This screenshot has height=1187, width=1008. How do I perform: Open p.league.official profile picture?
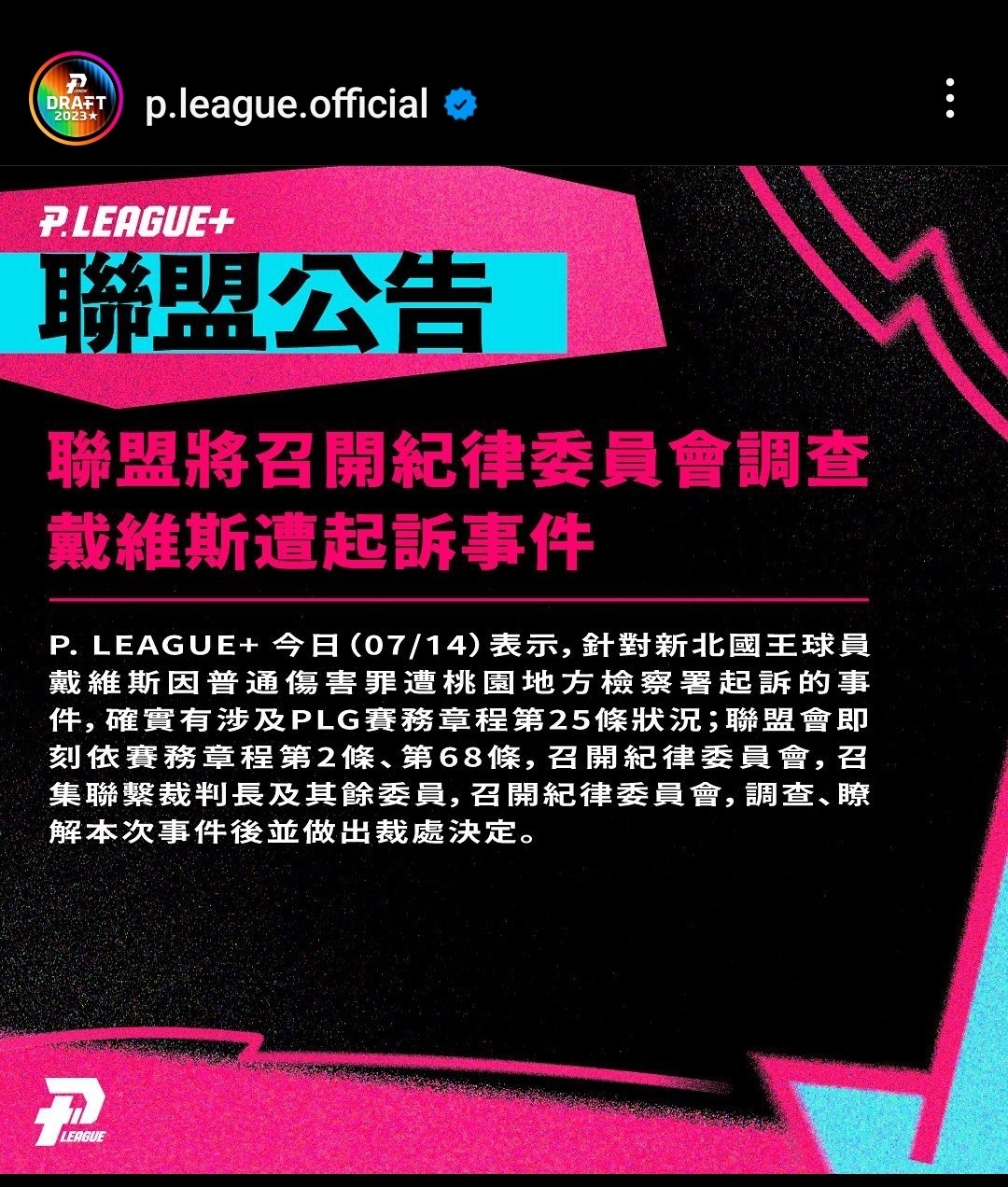click(76, 99)
